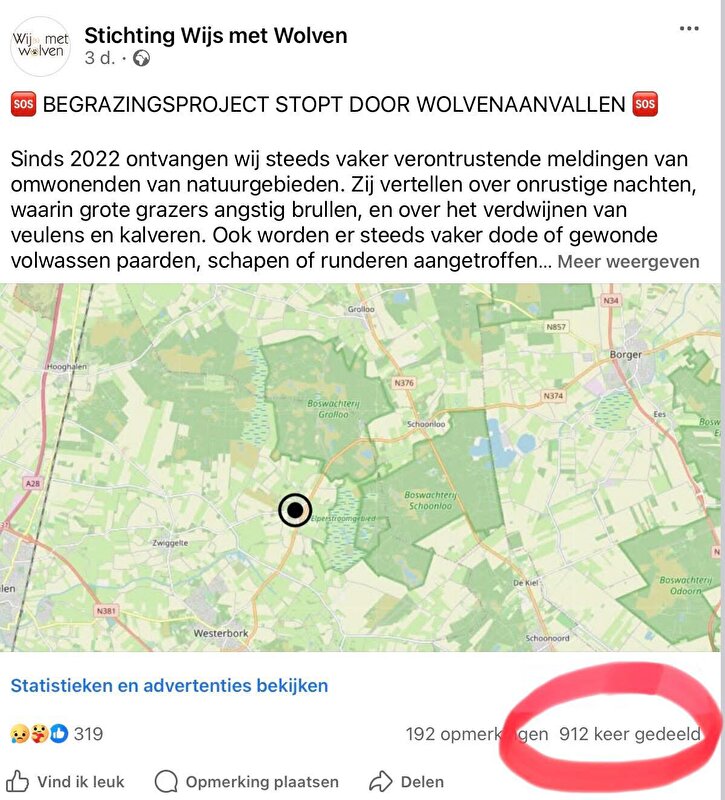Image resolution: width=725 pixels, height=800 pixels.
Task: Open the Stichting Wijs met Wolven page name
Action: tap(216, 36)
